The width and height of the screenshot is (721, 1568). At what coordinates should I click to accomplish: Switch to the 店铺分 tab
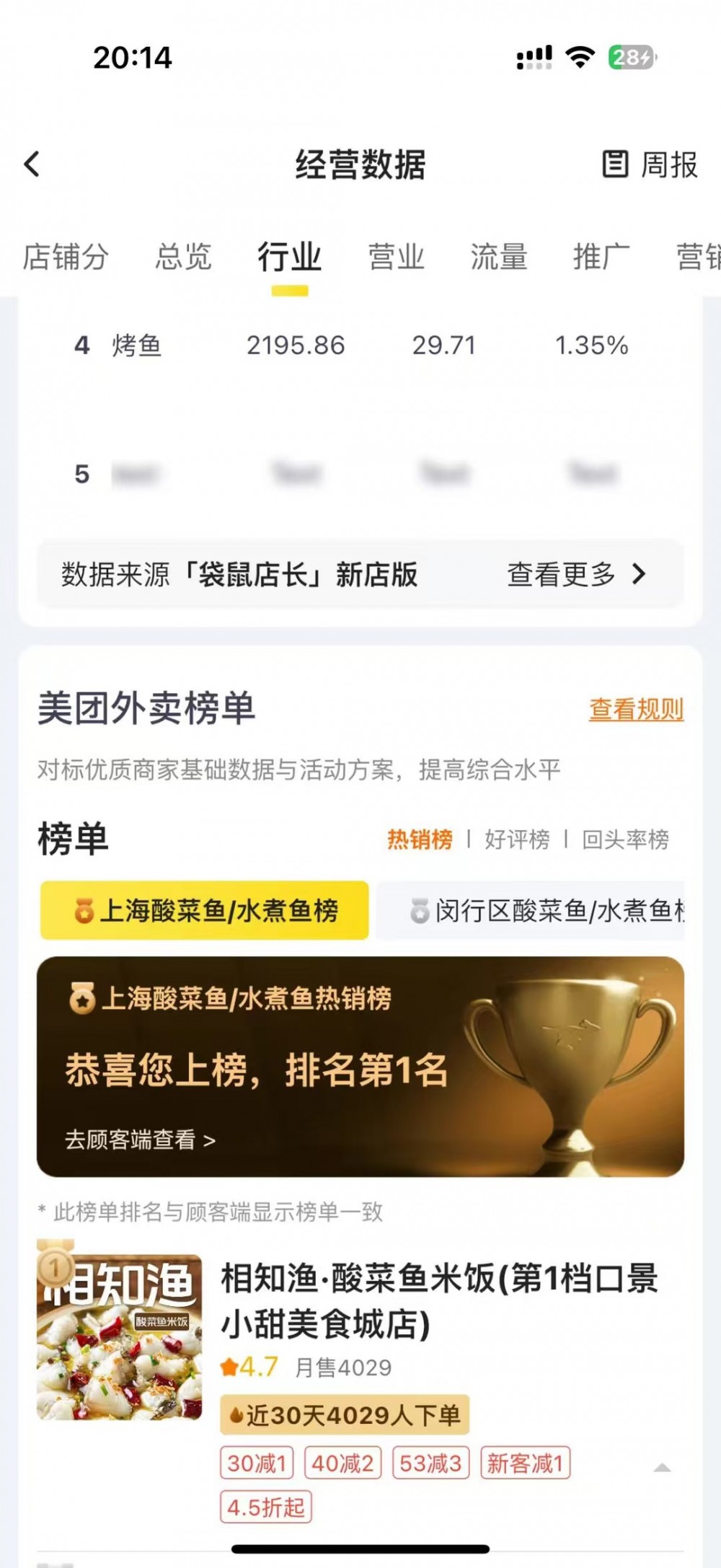click(x=66, y=257)
